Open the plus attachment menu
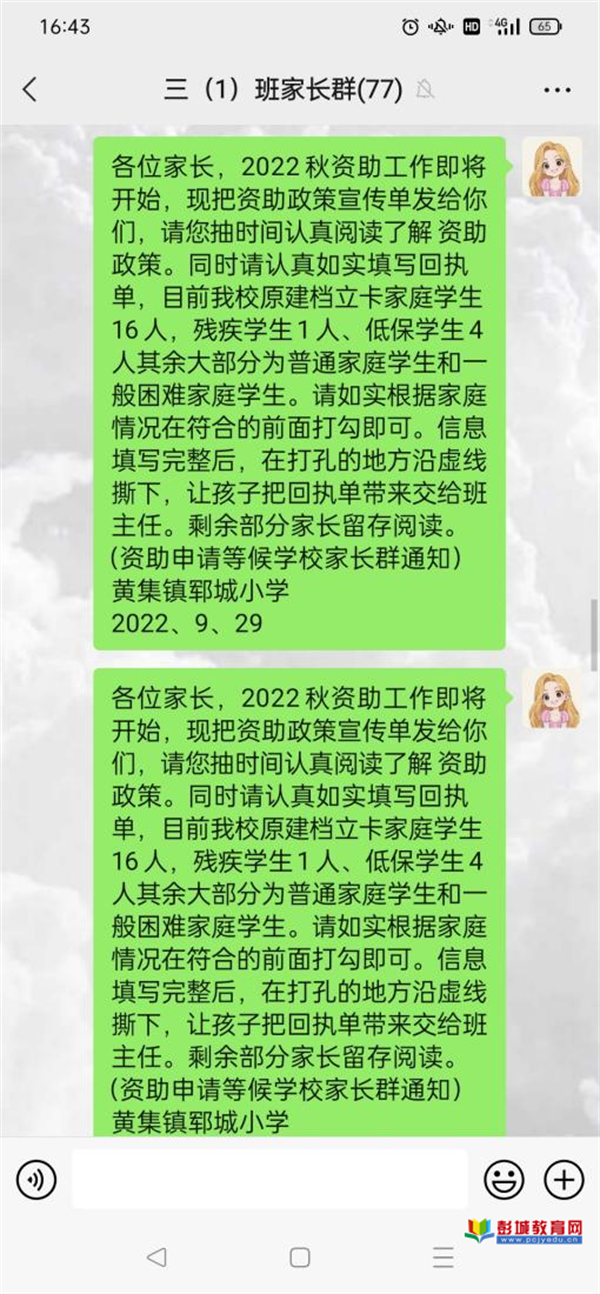Image resolution: width=600 pixels, height=1294 pixels. [563, 1180]
